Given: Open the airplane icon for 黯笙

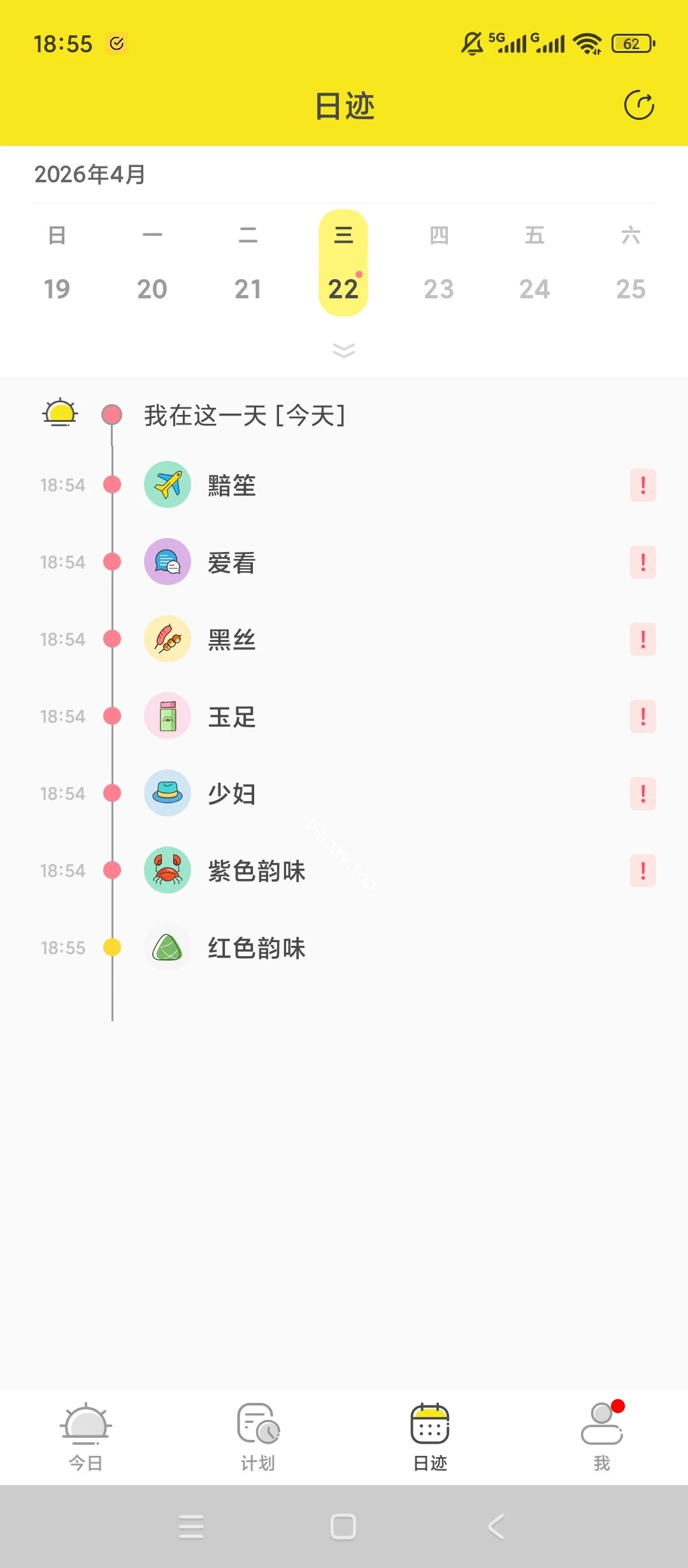Looking at the screenshot, I should point(168,484).
